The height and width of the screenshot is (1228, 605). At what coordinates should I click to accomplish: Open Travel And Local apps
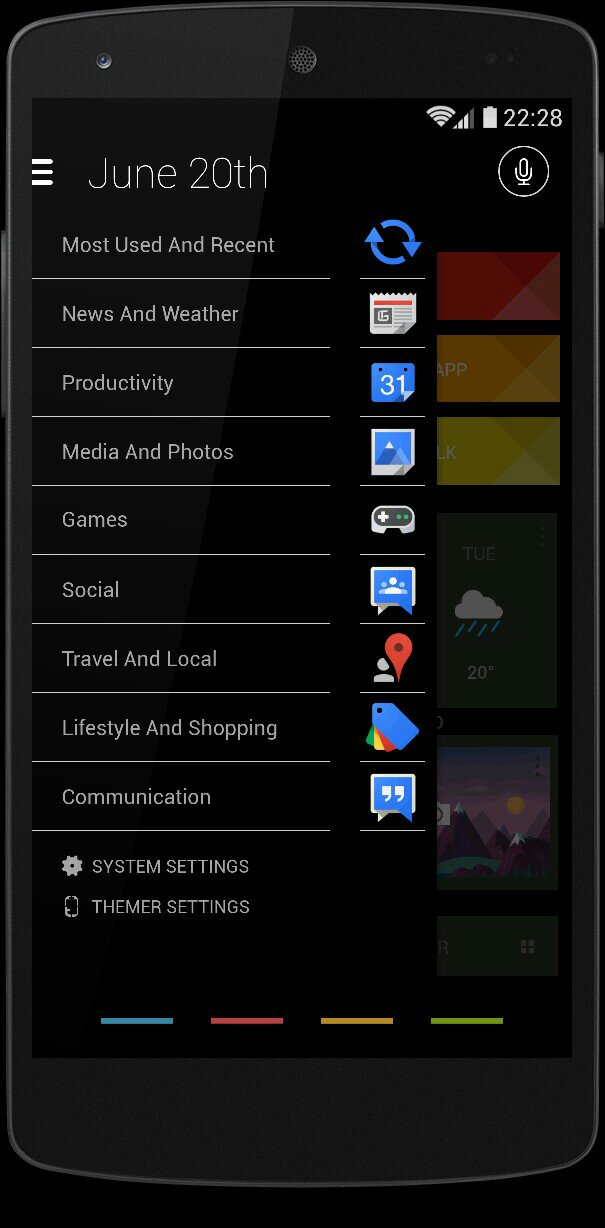coord(140,659)
